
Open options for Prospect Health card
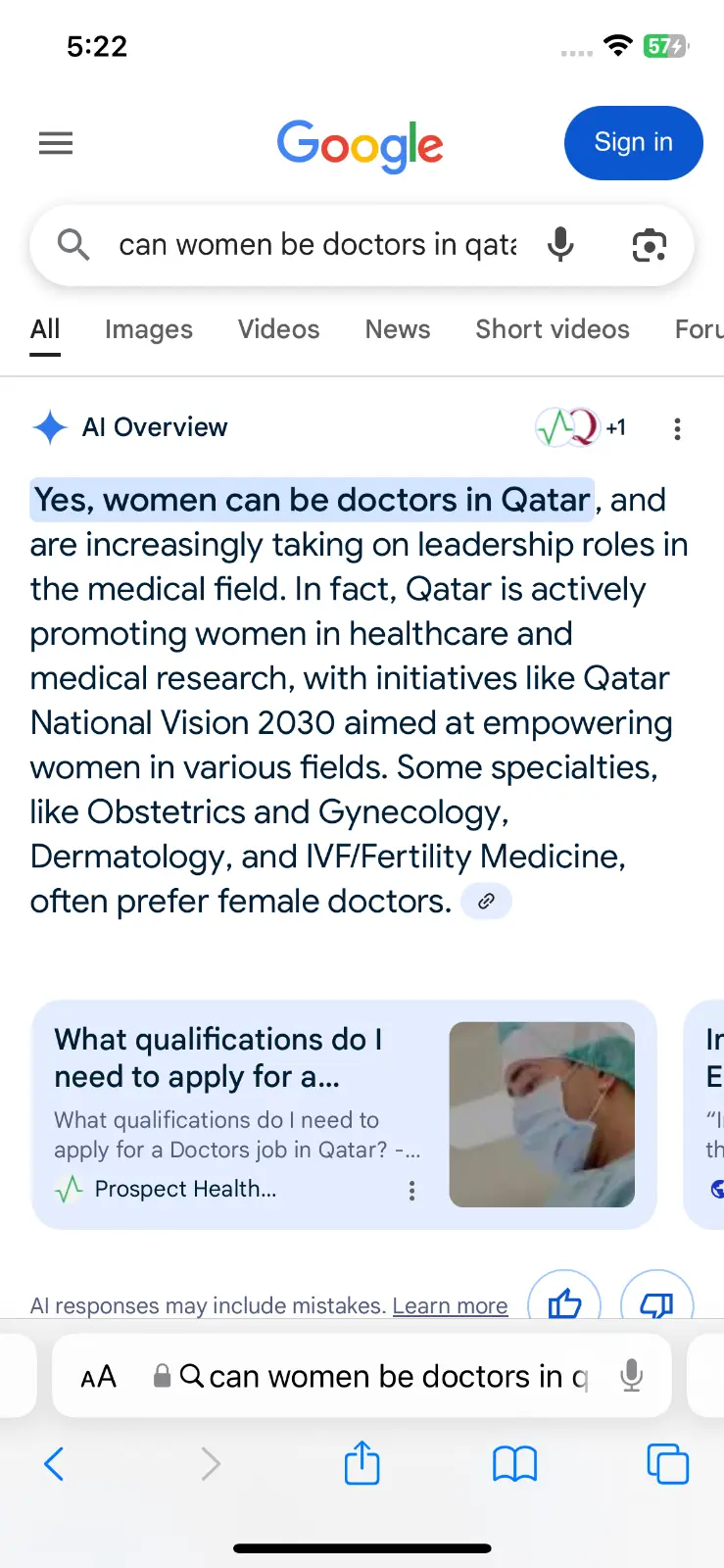pyautogui.click(x=411, y=1191)
